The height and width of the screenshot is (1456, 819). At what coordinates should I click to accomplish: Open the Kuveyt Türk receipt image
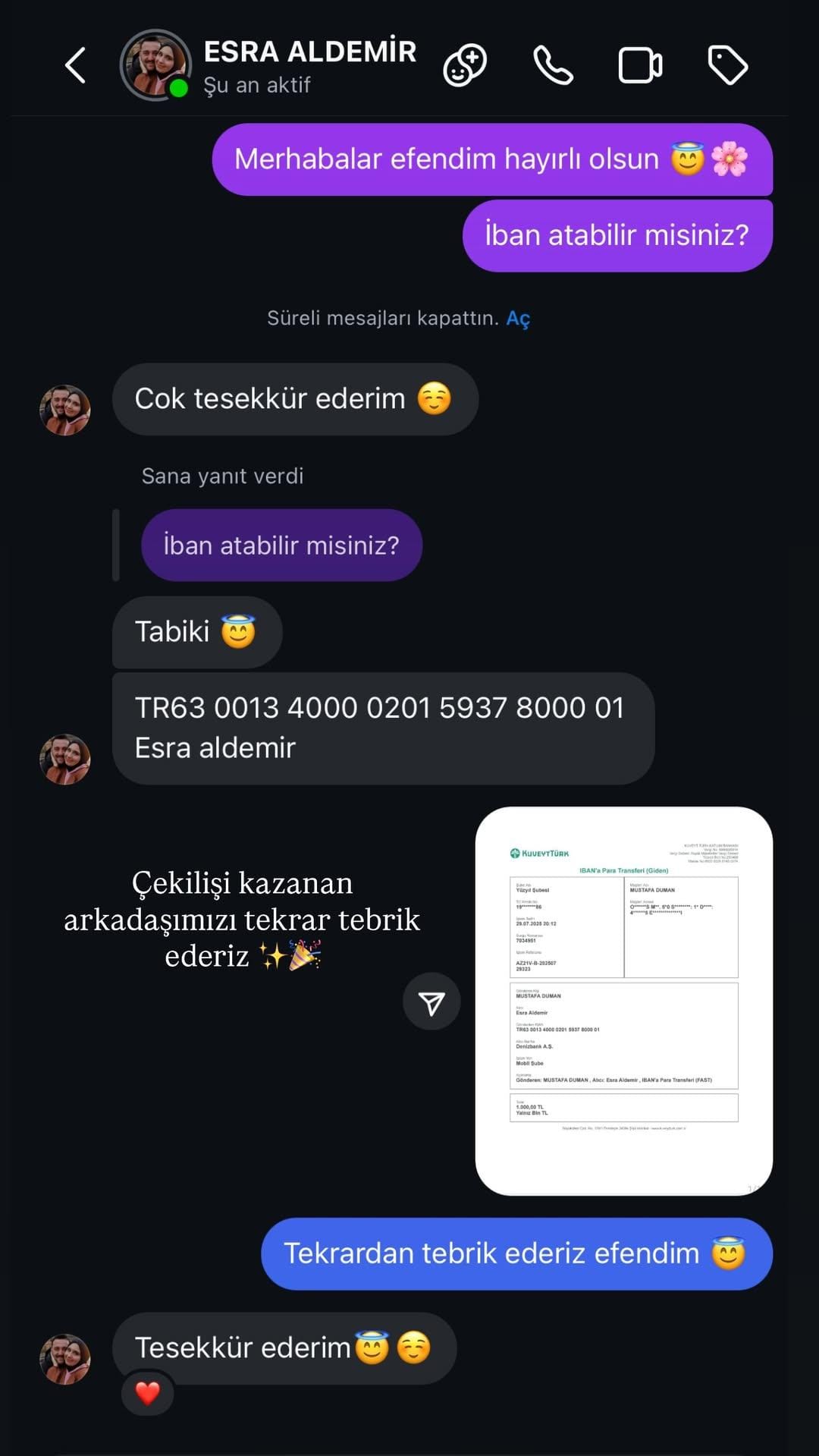[623, 1000]
